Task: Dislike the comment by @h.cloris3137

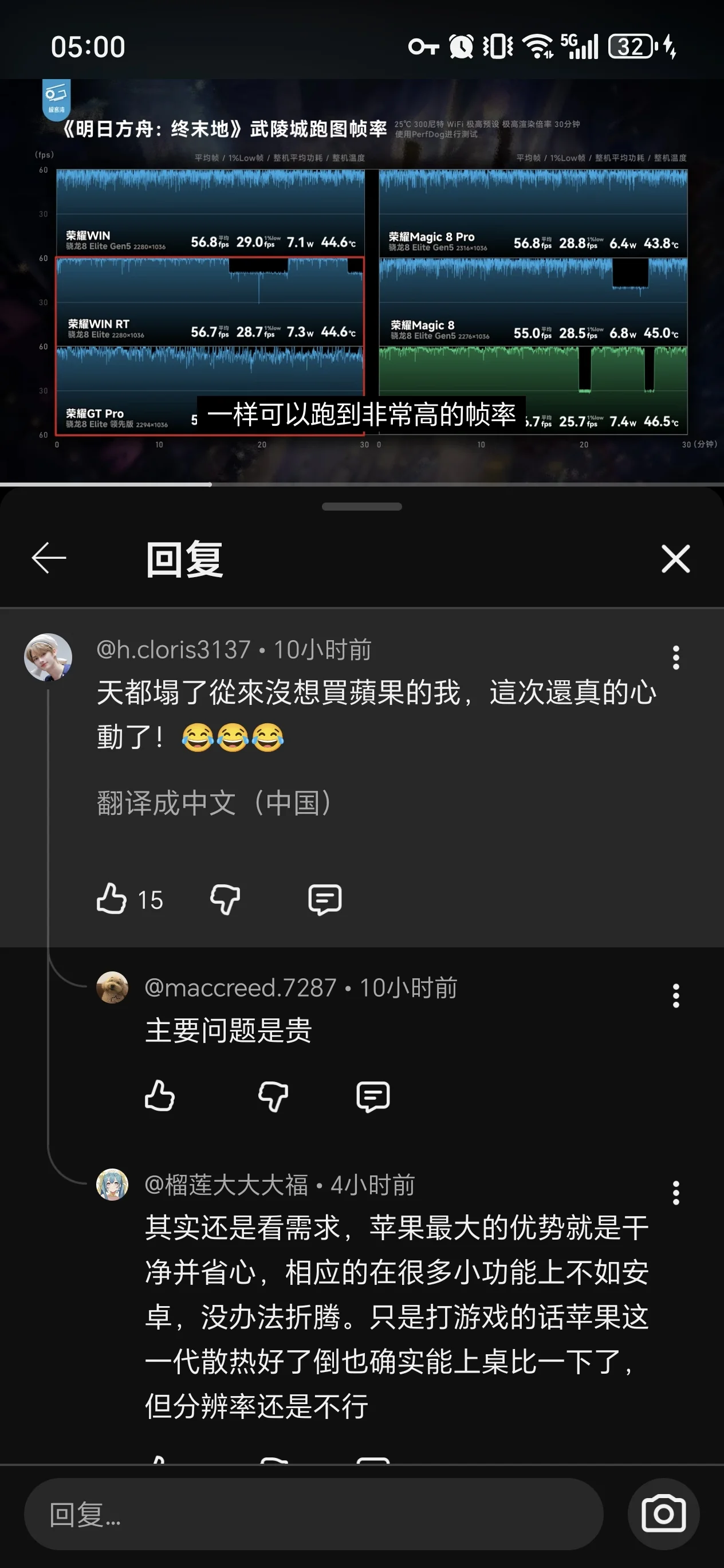Action: point(225,899)
